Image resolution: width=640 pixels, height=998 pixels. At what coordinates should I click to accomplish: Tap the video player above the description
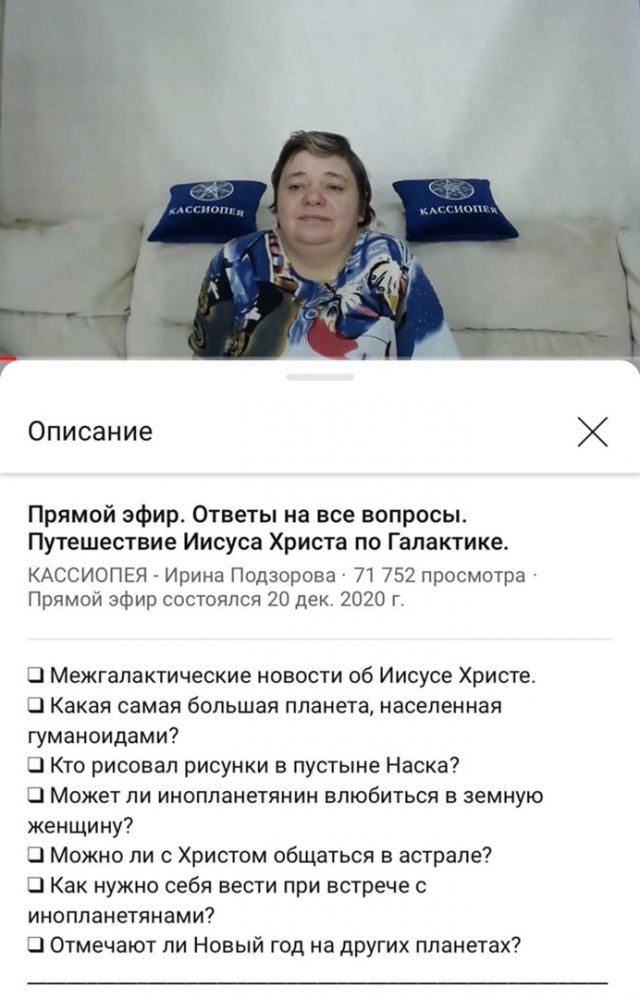[320, 180]
